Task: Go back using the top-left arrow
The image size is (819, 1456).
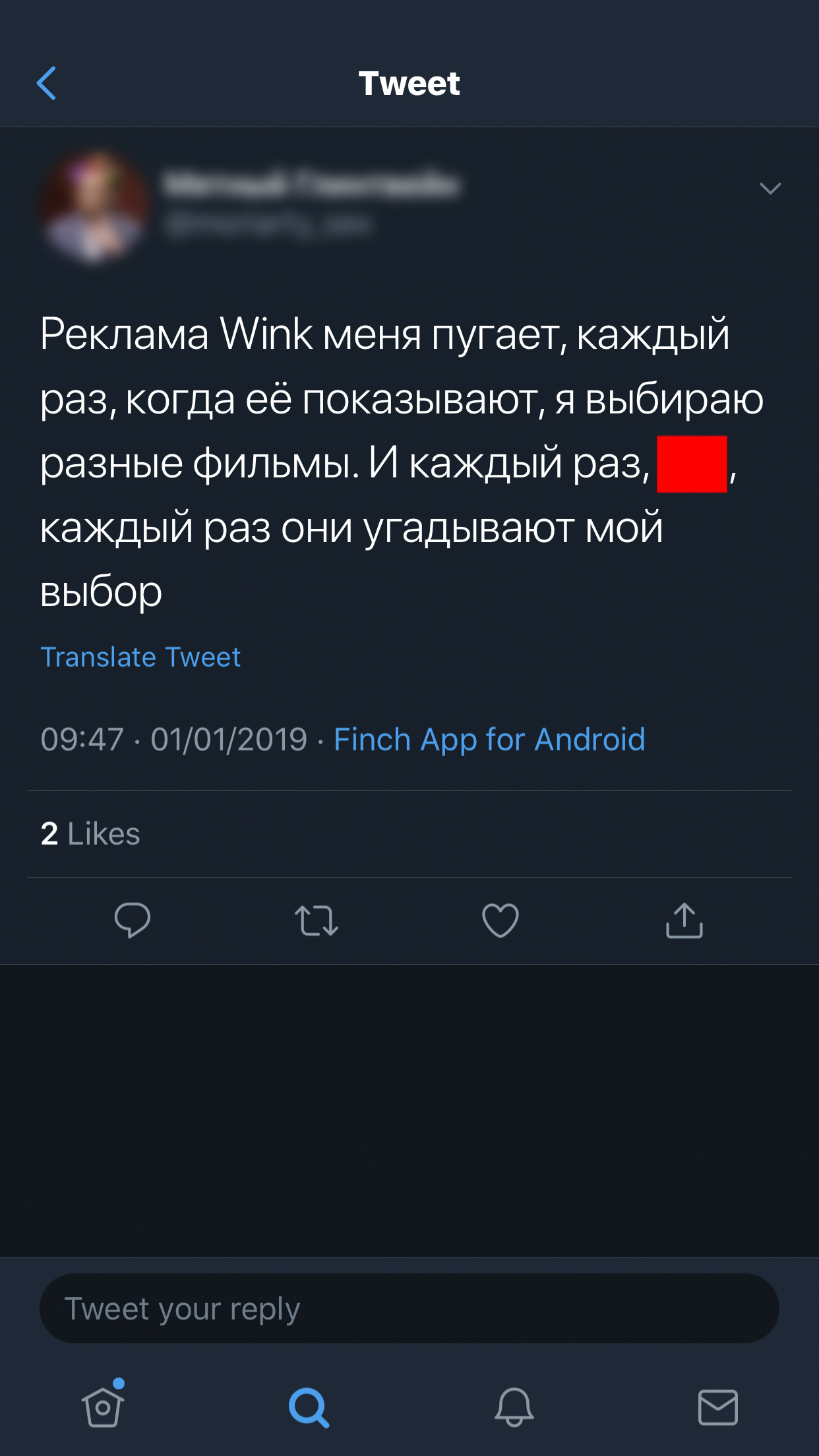Action: [x=46, y=83]
